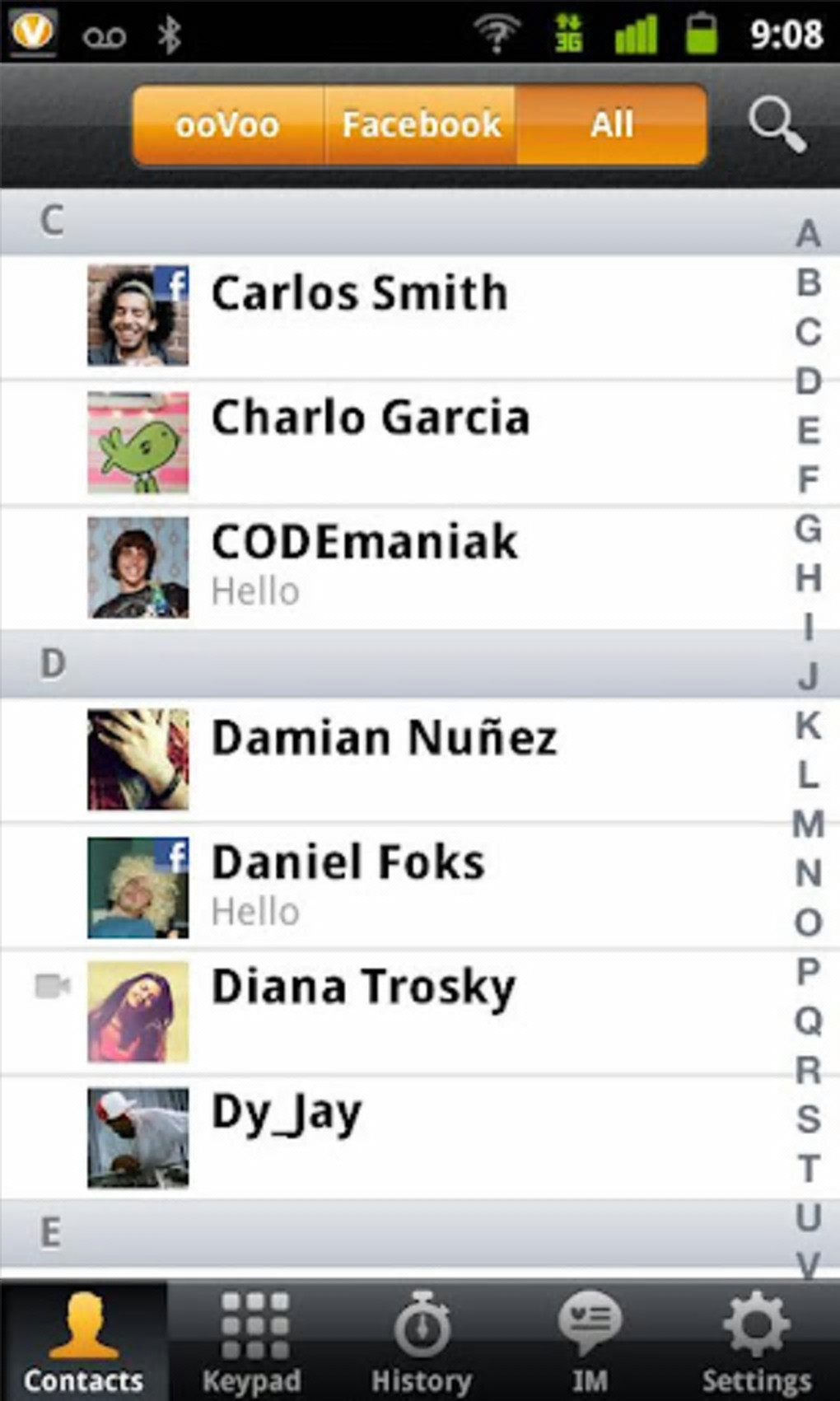Screen dimensions: 840x1401
Task: Jump to letter M in the index
Action: [808, 824]
